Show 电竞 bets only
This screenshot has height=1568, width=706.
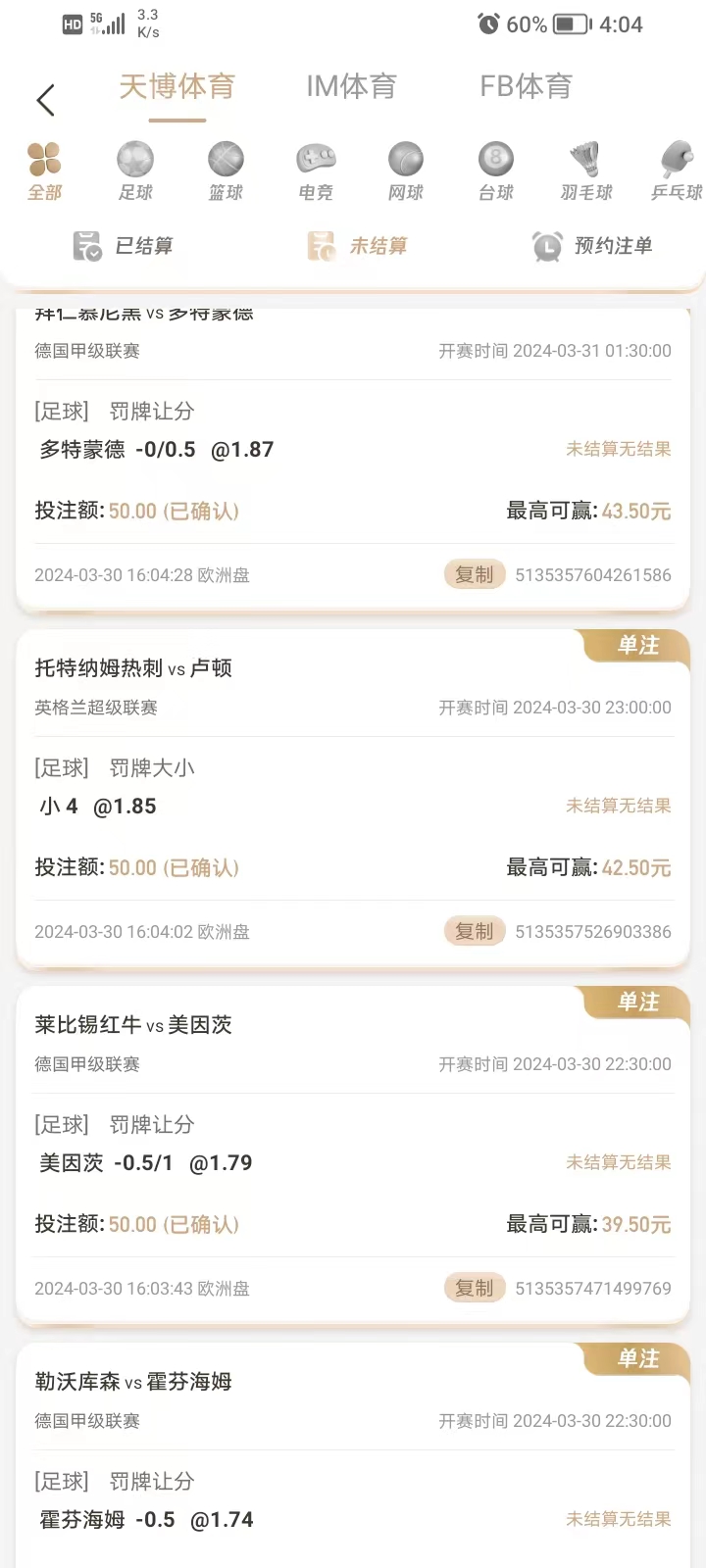316,171
